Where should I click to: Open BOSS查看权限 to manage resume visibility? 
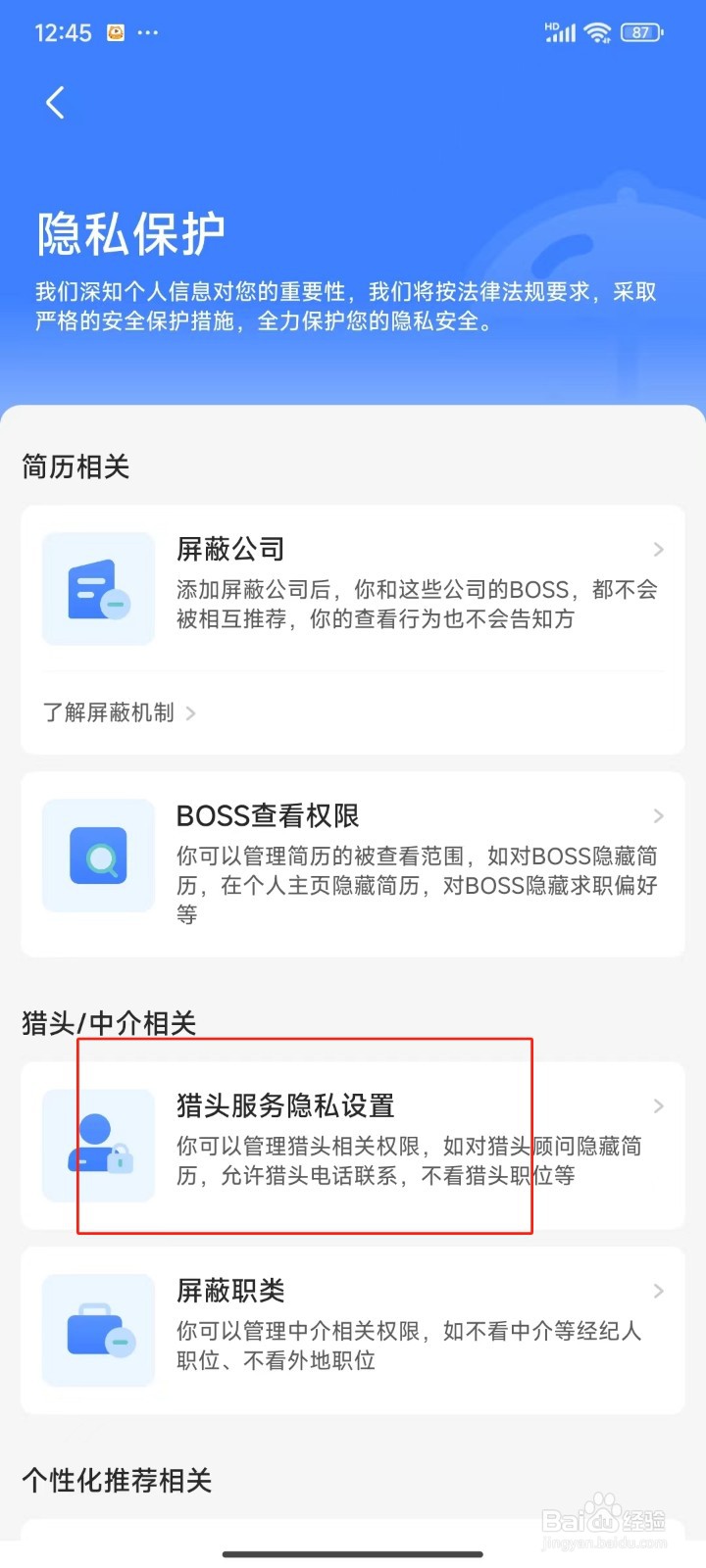point(353,855)
